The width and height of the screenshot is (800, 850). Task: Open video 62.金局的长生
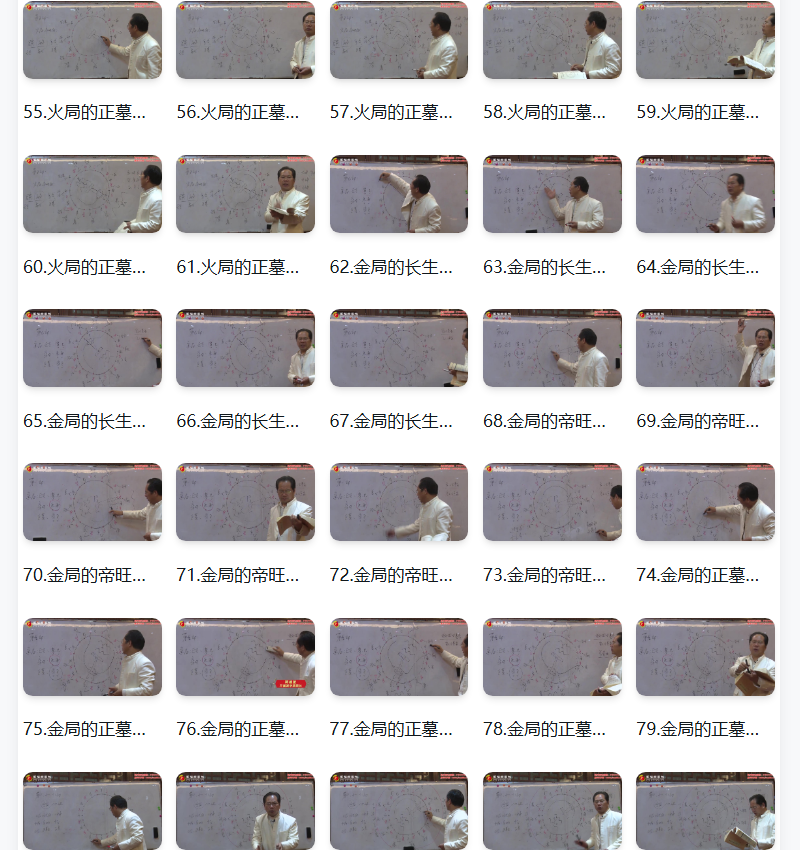pos(399,194)
